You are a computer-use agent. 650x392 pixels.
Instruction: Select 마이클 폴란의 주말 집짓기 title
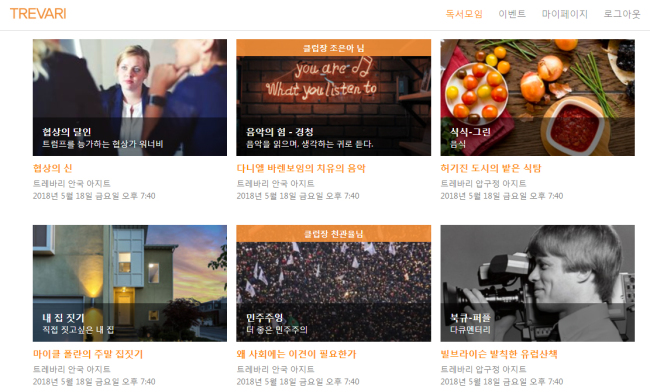[x=88, y=354]
